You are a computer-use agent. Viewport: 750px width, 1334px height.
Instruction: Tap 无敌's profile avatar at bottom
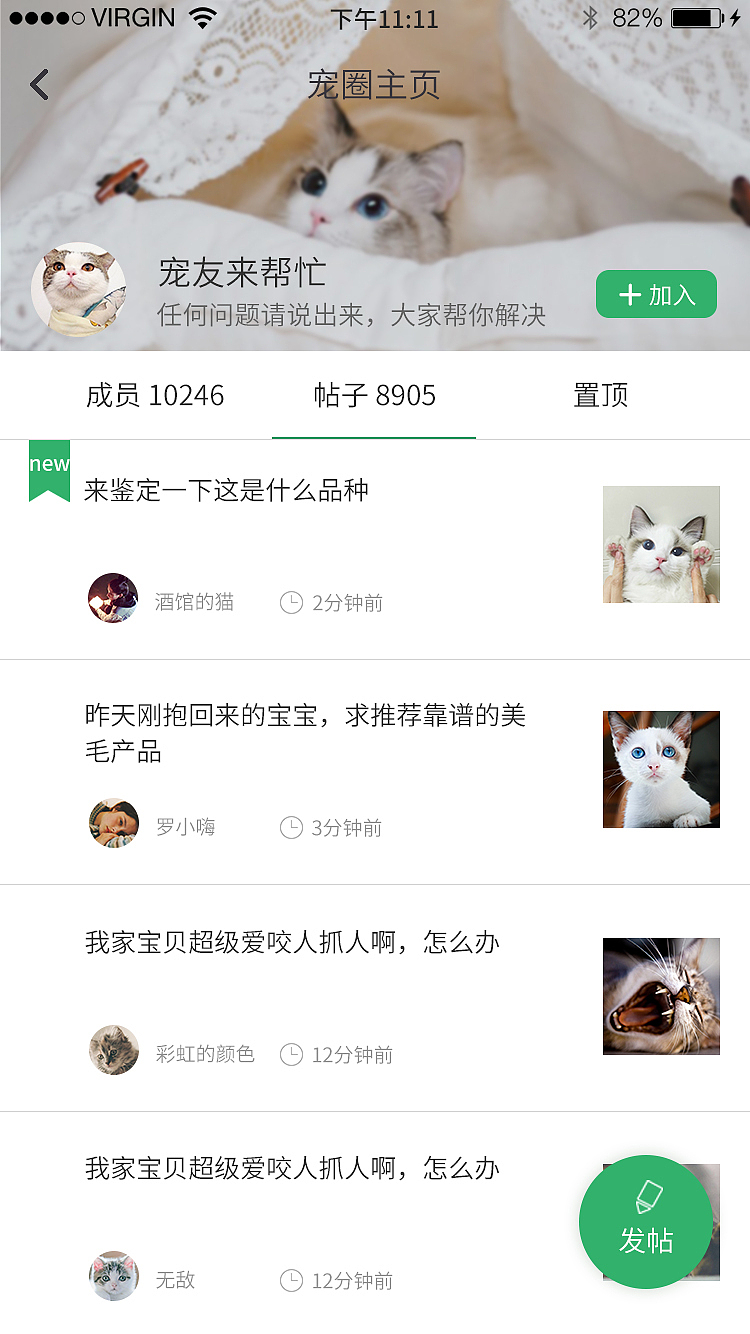tap(113, 1276)
